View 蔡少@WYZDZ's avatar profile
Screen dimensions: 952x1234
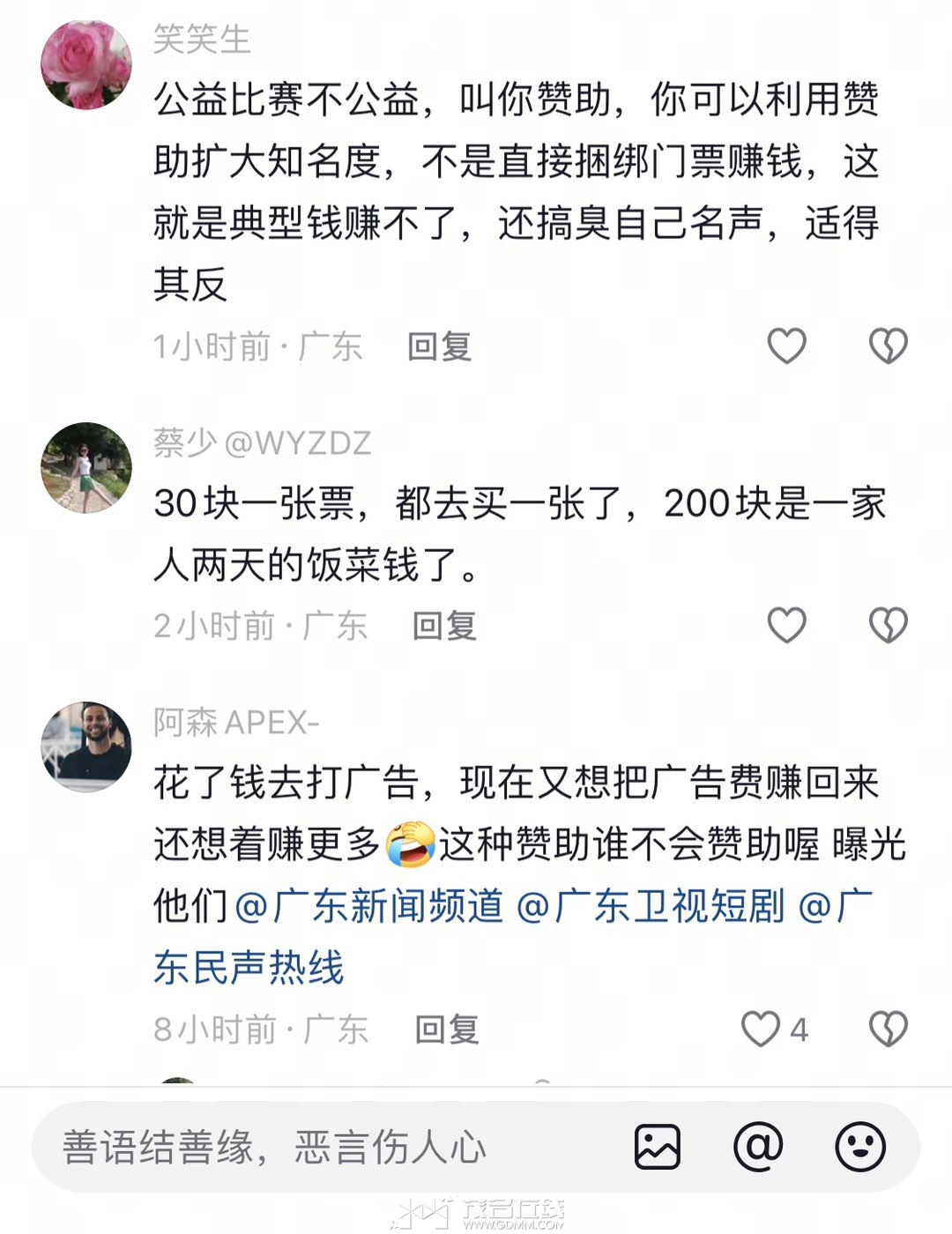86,467
